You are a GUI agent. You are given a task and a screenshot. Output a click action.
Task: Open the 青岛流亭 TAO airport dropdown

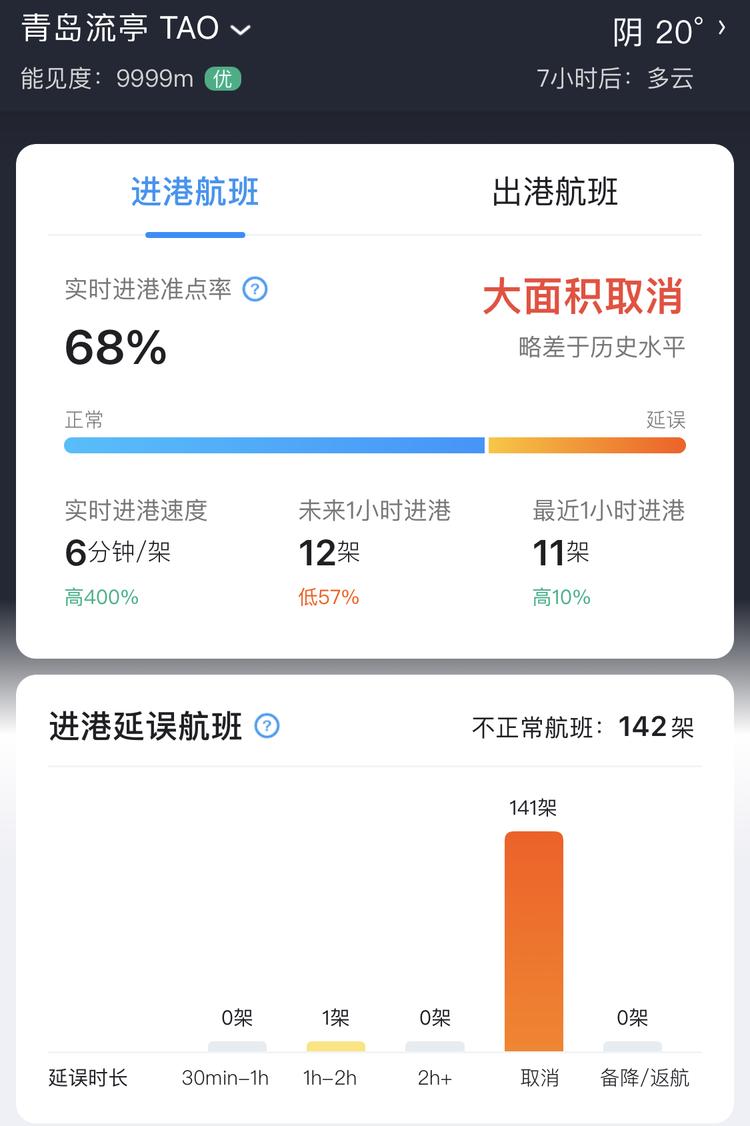[x=136, y=28]
